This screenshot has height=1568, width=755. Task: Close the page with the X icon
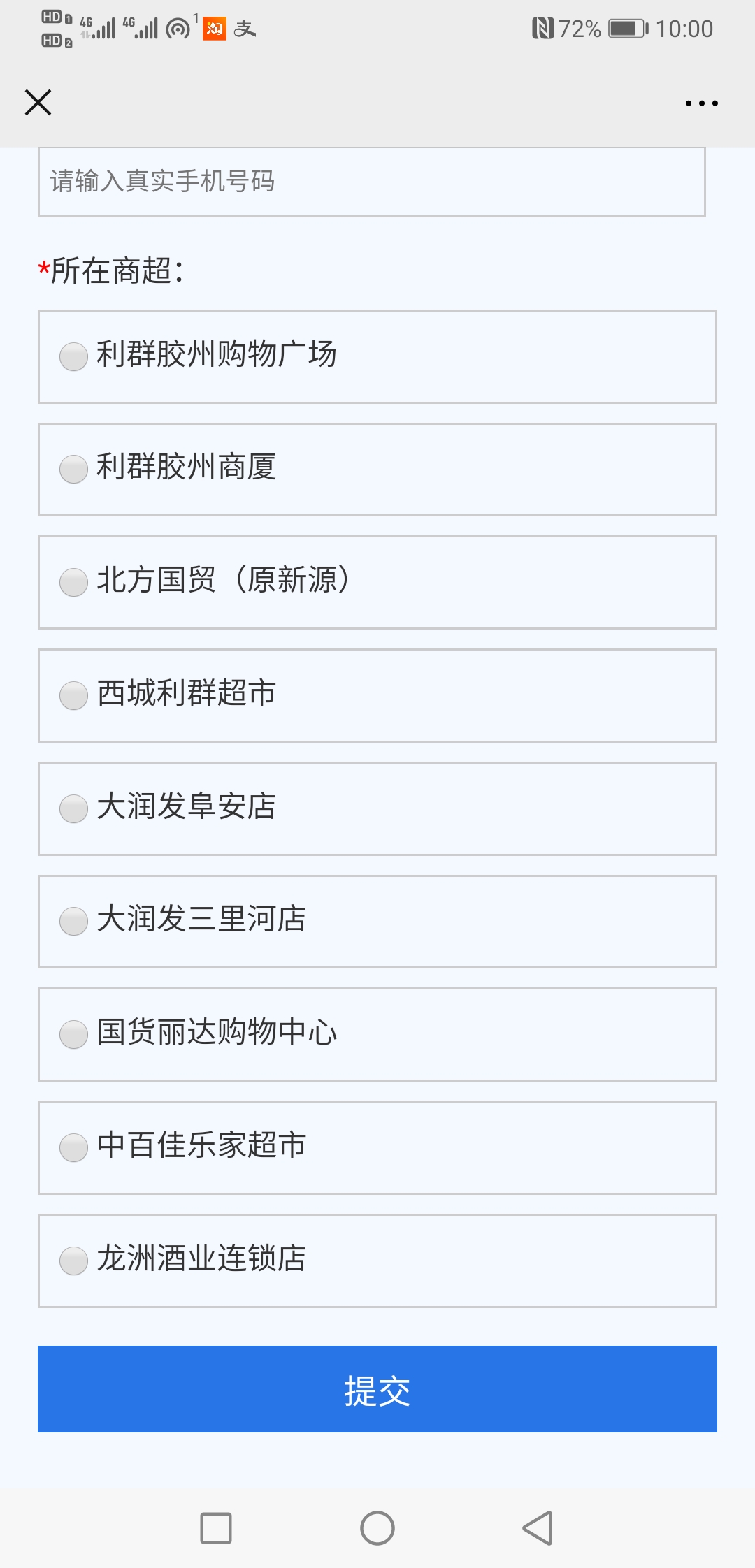click(38, 102)
